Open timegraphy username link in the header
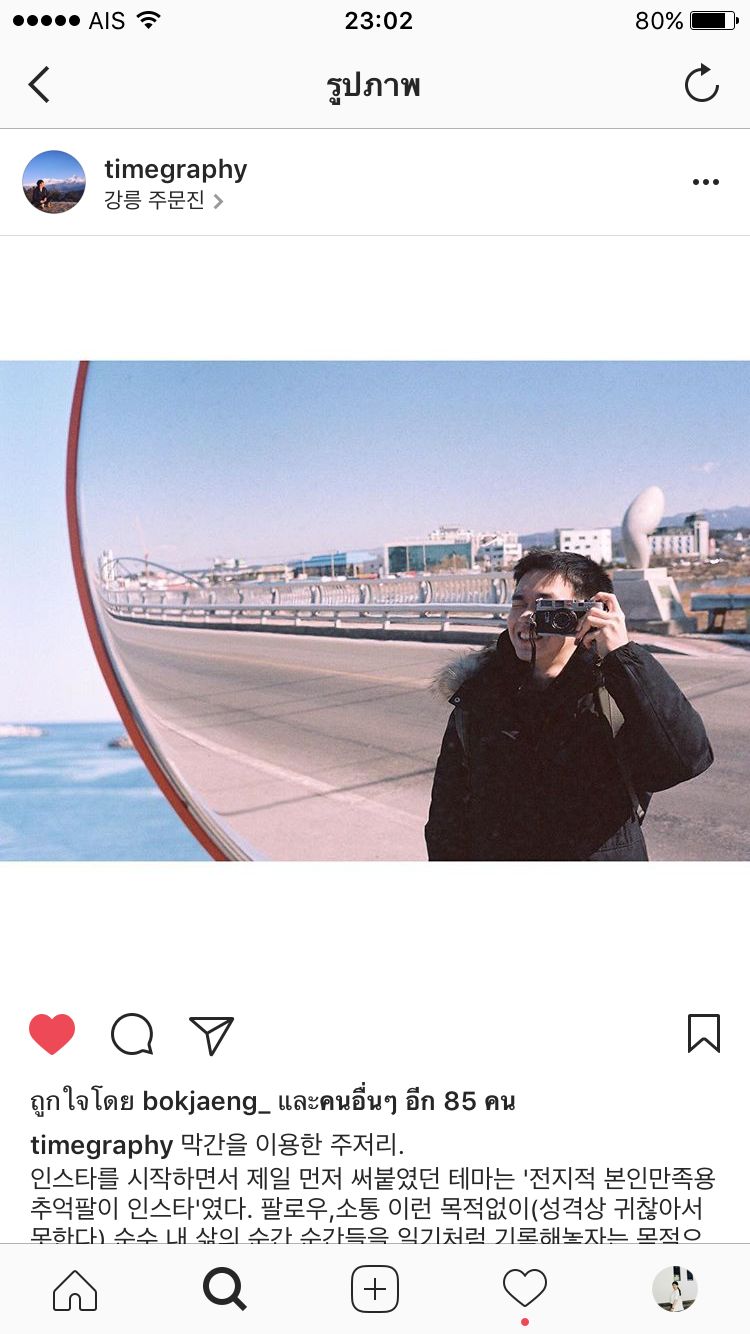The height and width of the screenshot is (1334, 750). click(x=175, y=169)
